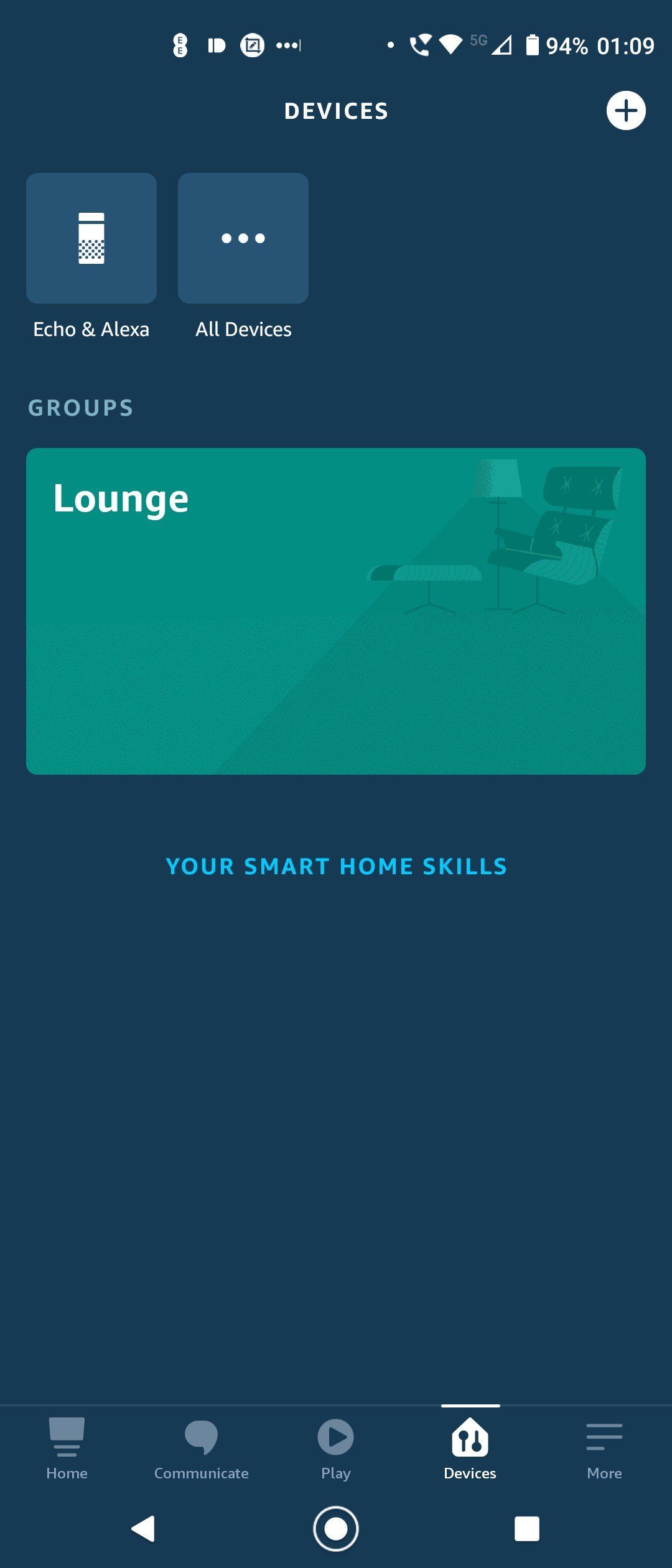Tap the Echo & Alexa label text
This screenshot has width=672, height=1568.
[91, 329]
